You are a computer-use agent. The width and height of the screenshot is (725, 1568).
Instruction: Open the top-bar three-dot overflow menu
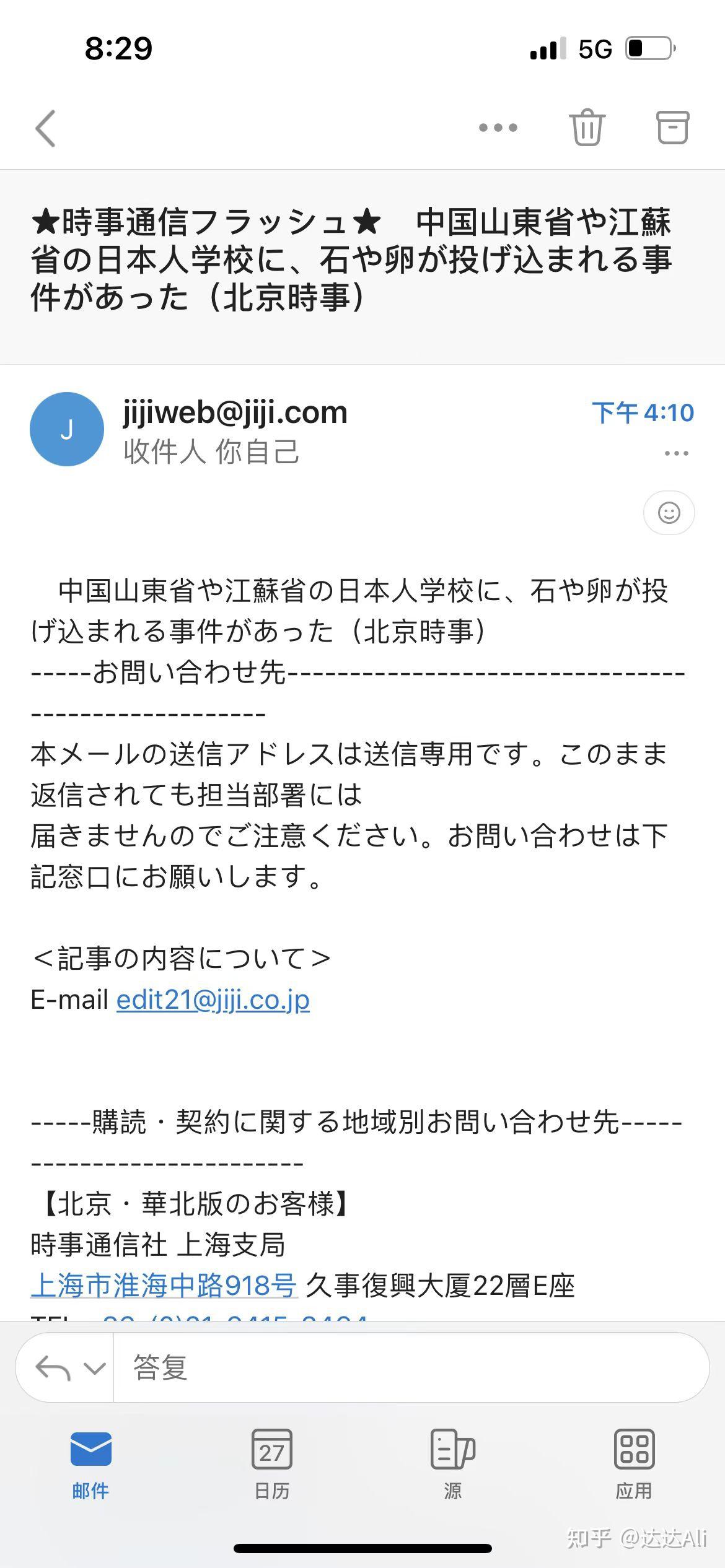pos(498,128)
